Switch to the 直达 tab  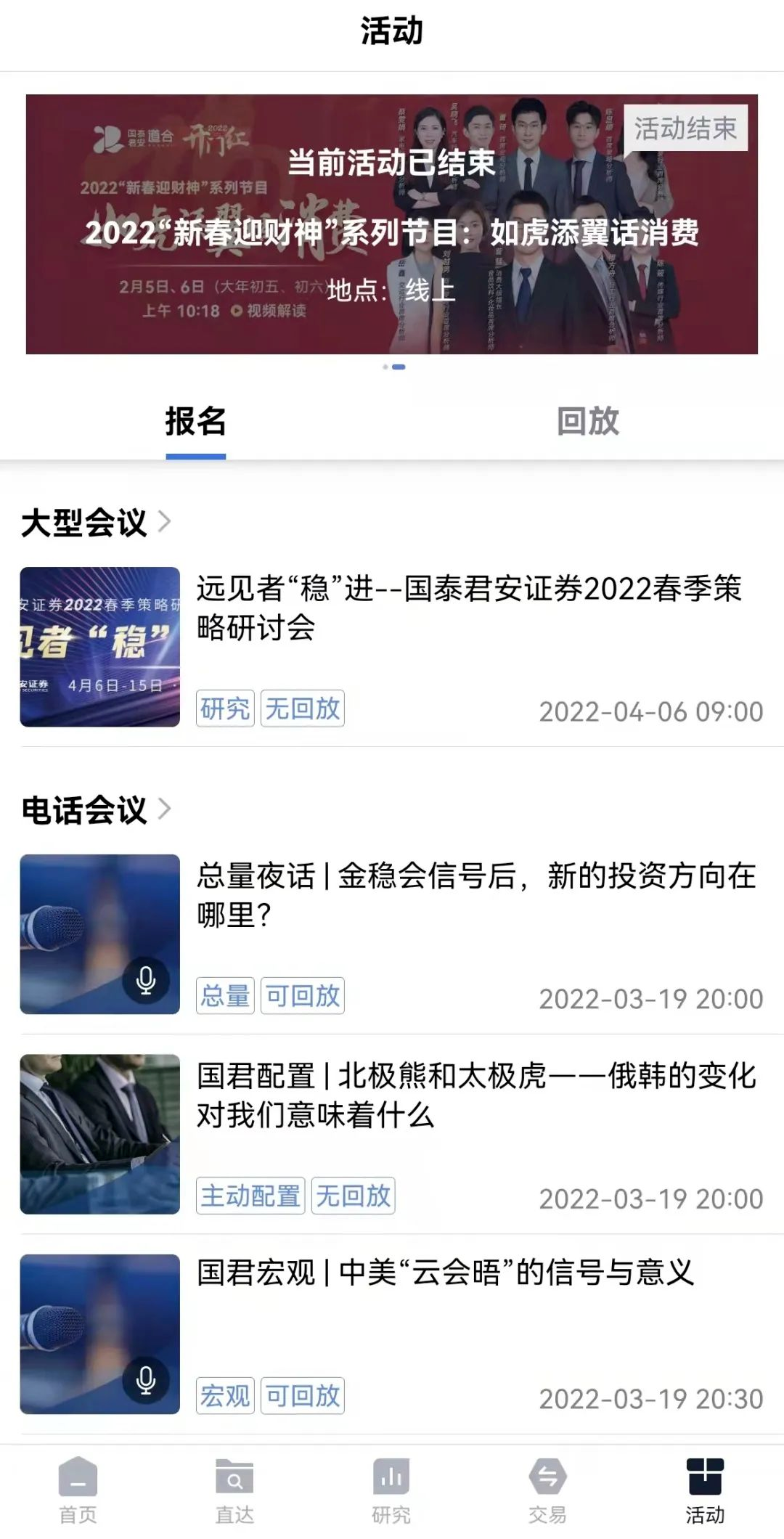[234, 1491]
